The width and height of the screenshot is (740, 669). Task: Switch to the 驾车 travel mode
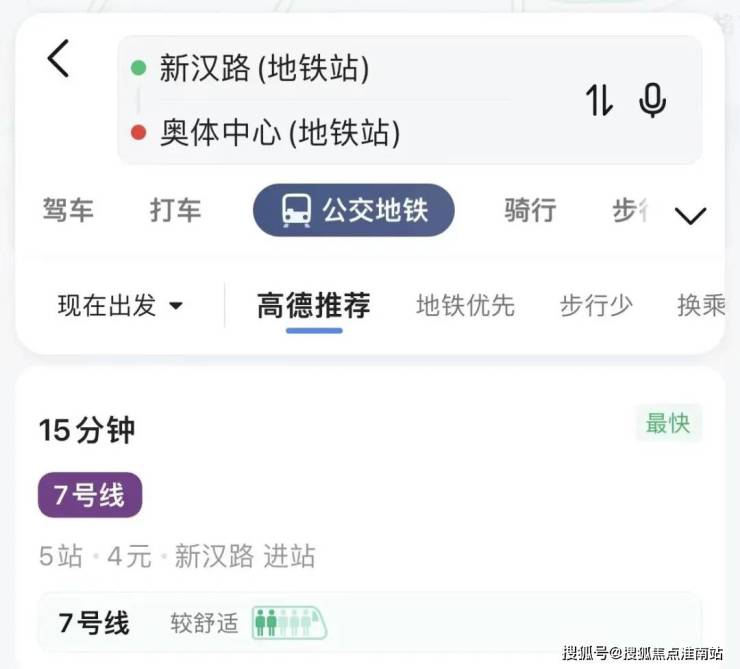[x=68, y=211]
